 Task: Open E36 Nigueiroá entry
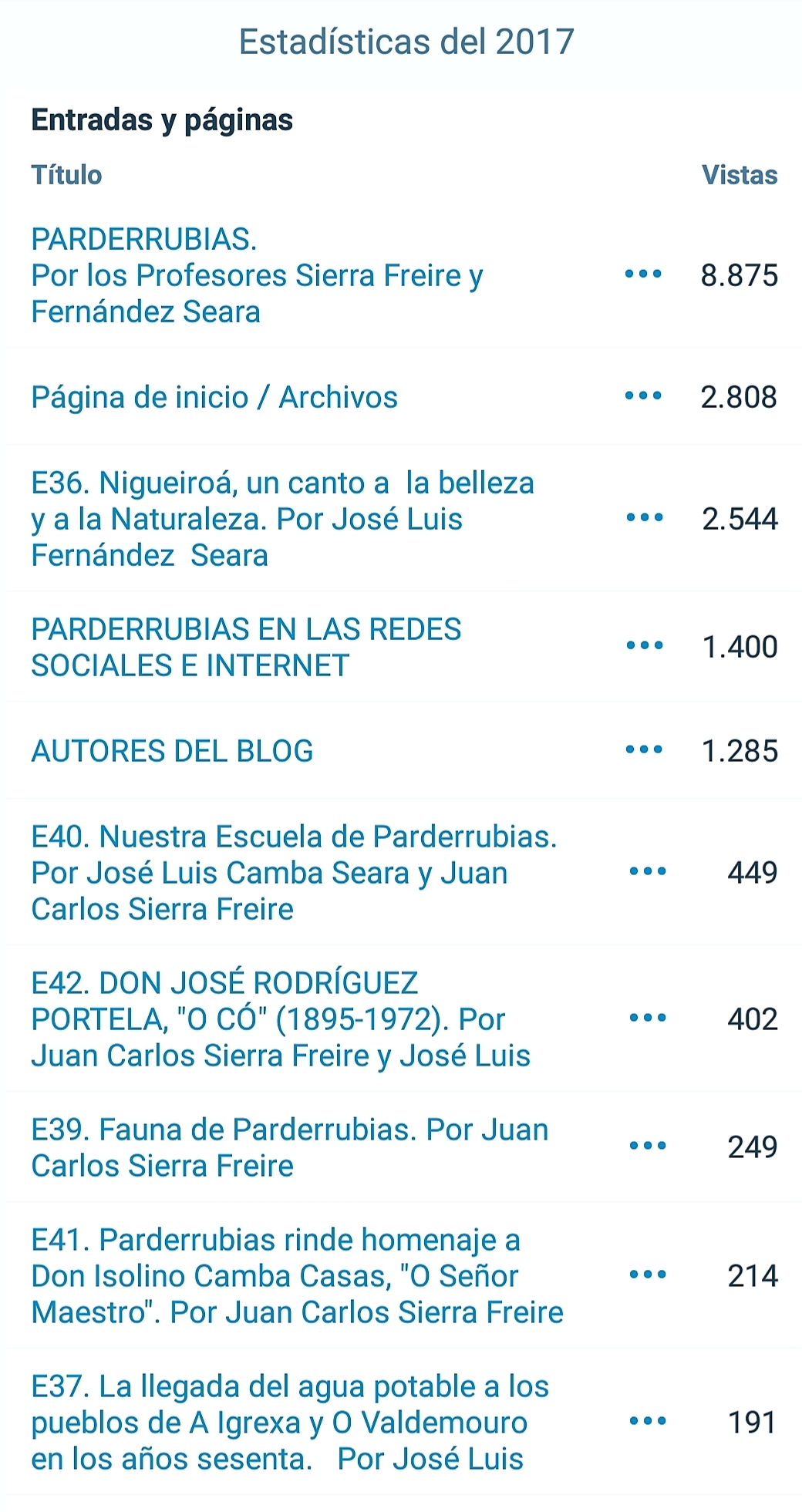pos(282,519)
